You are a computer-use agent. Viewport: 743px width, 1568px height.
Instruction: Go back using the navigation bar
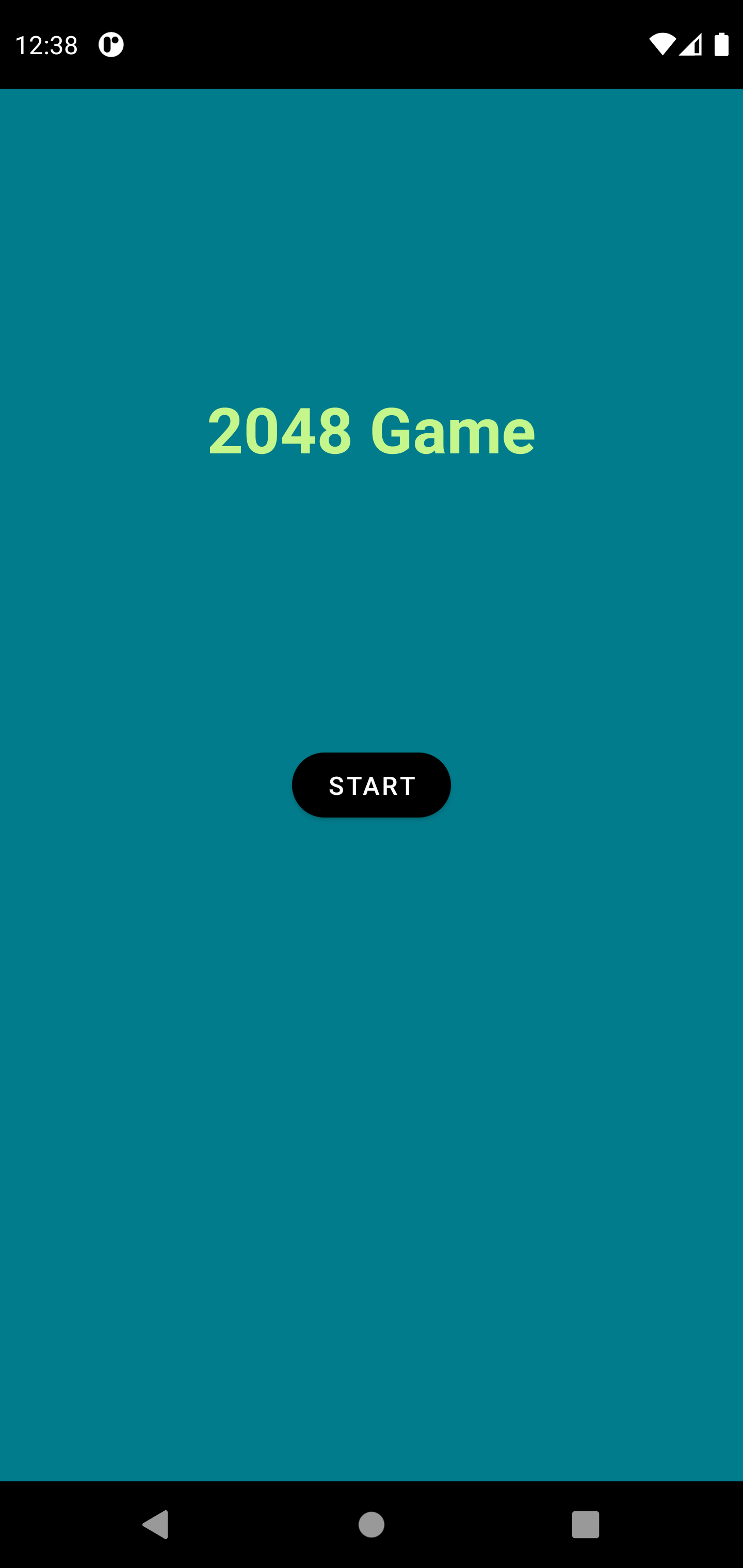click(156, 1525)
